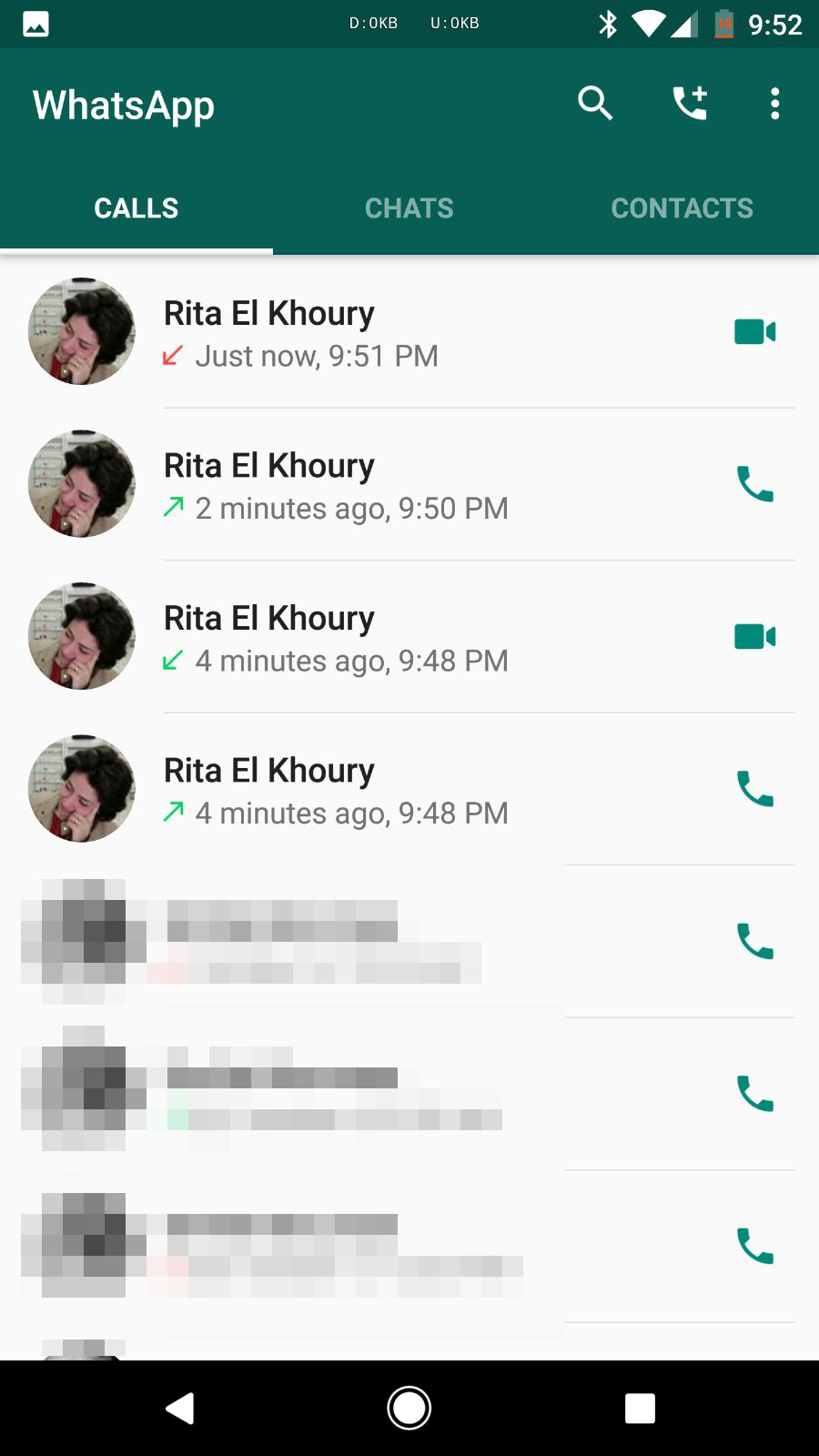Voice call Rita from the 9:50 PM entry
Screen dimensions: 819x1456
pos(754,484)
